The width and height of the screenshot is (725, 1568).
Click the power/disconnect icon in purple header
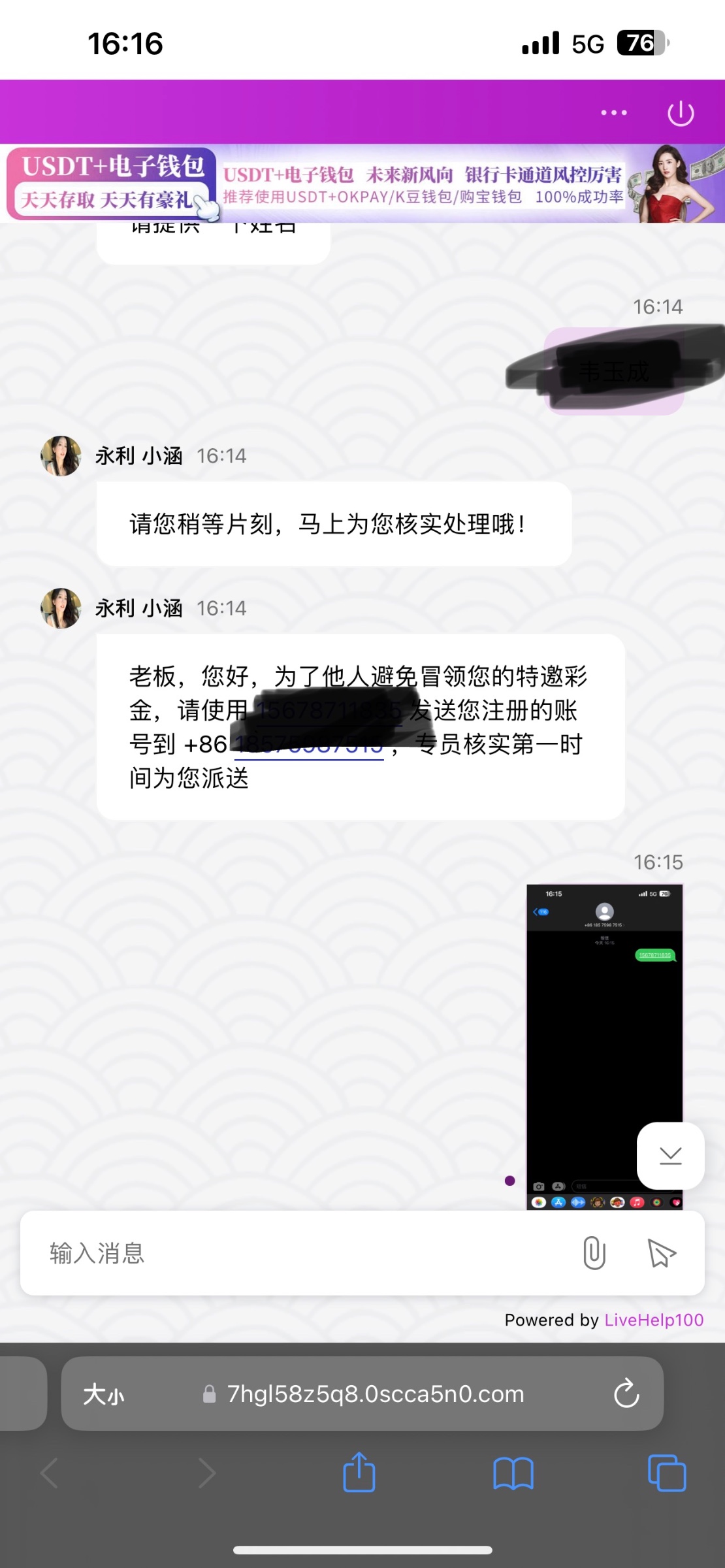(x=681, y=112)
